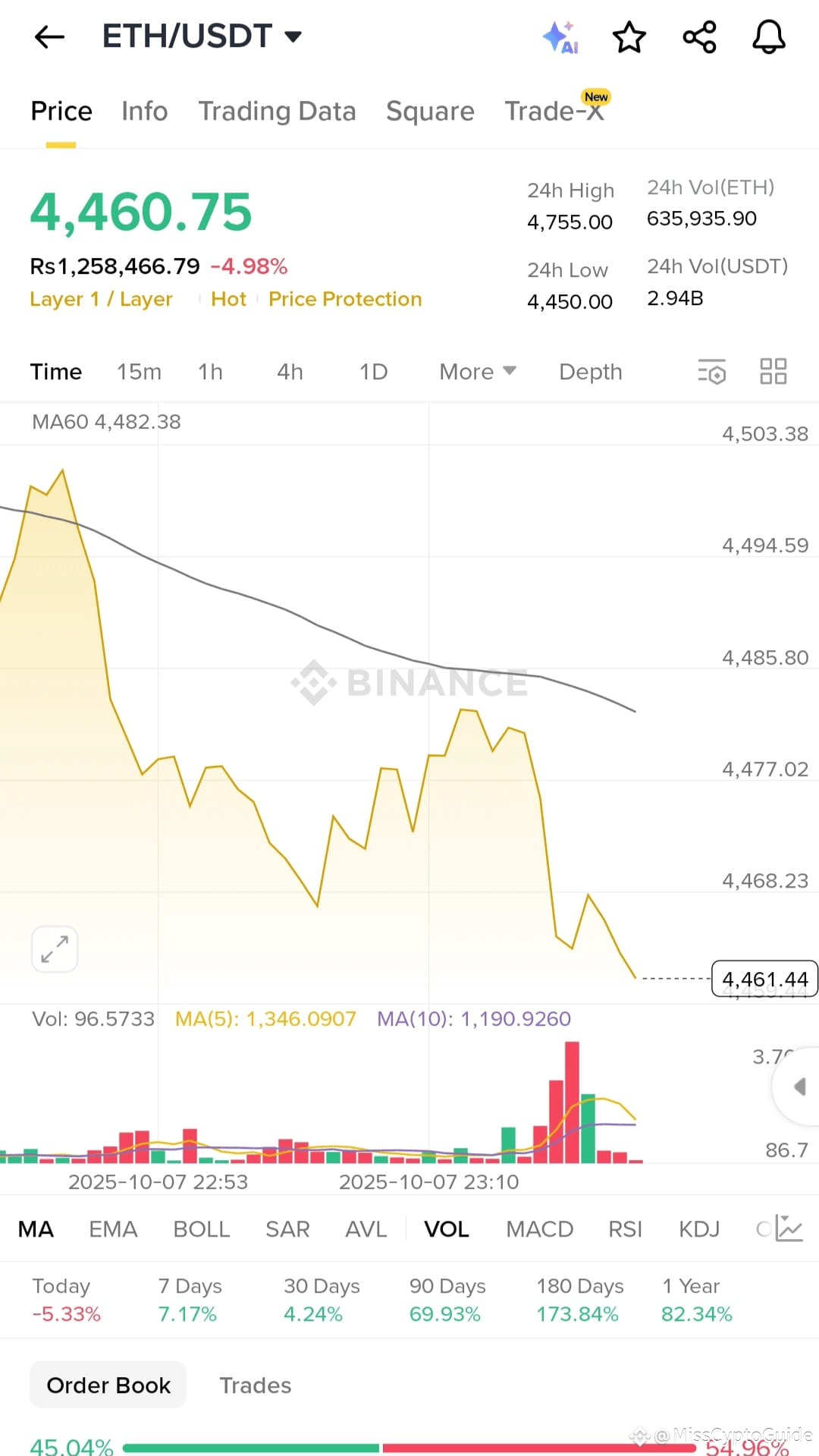
Task: Open the order book display options icon
Action: tap(711, 372)
